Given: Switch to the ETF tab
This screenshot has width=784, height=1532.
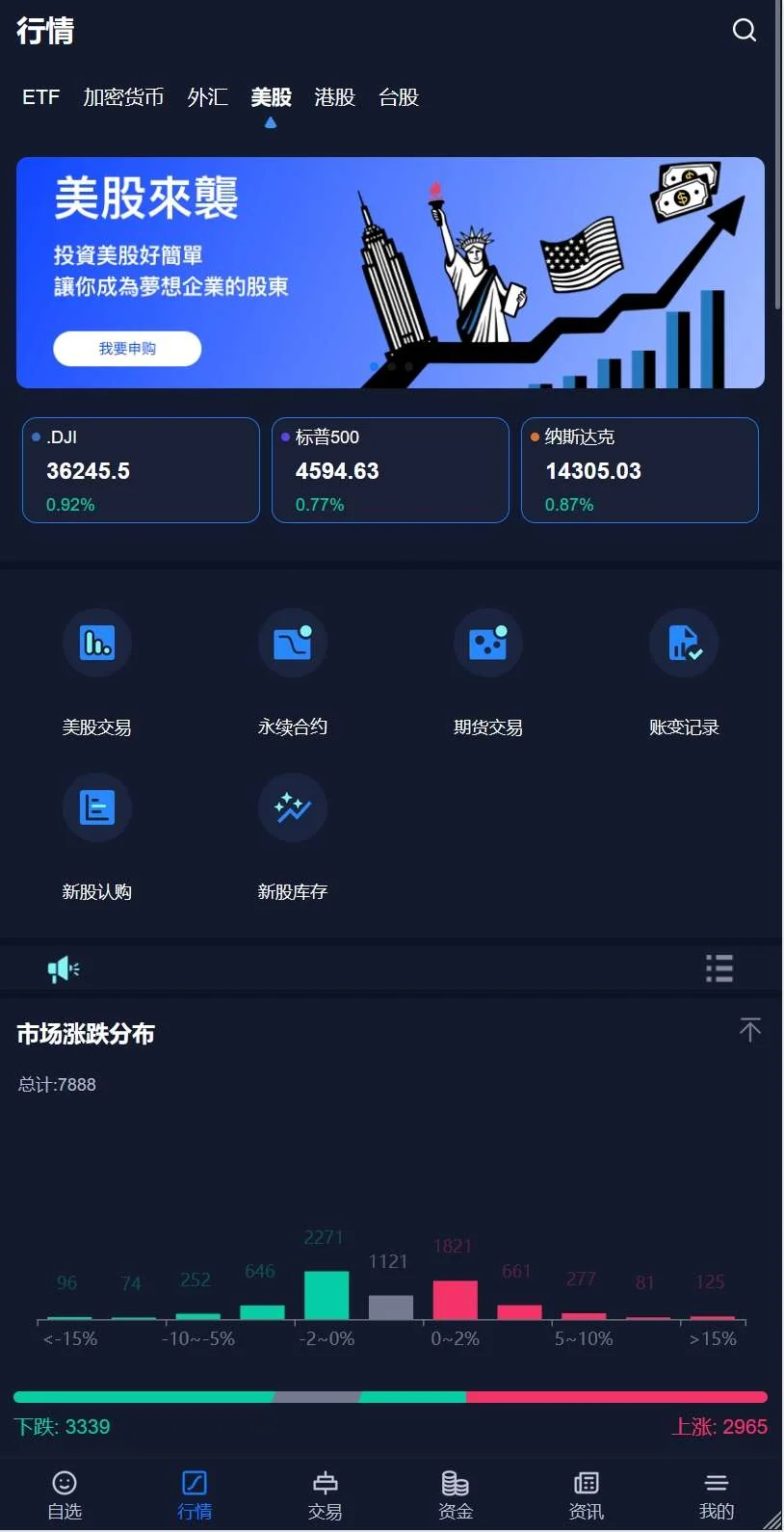Looking at the screenshot, I should click(41, 97).
